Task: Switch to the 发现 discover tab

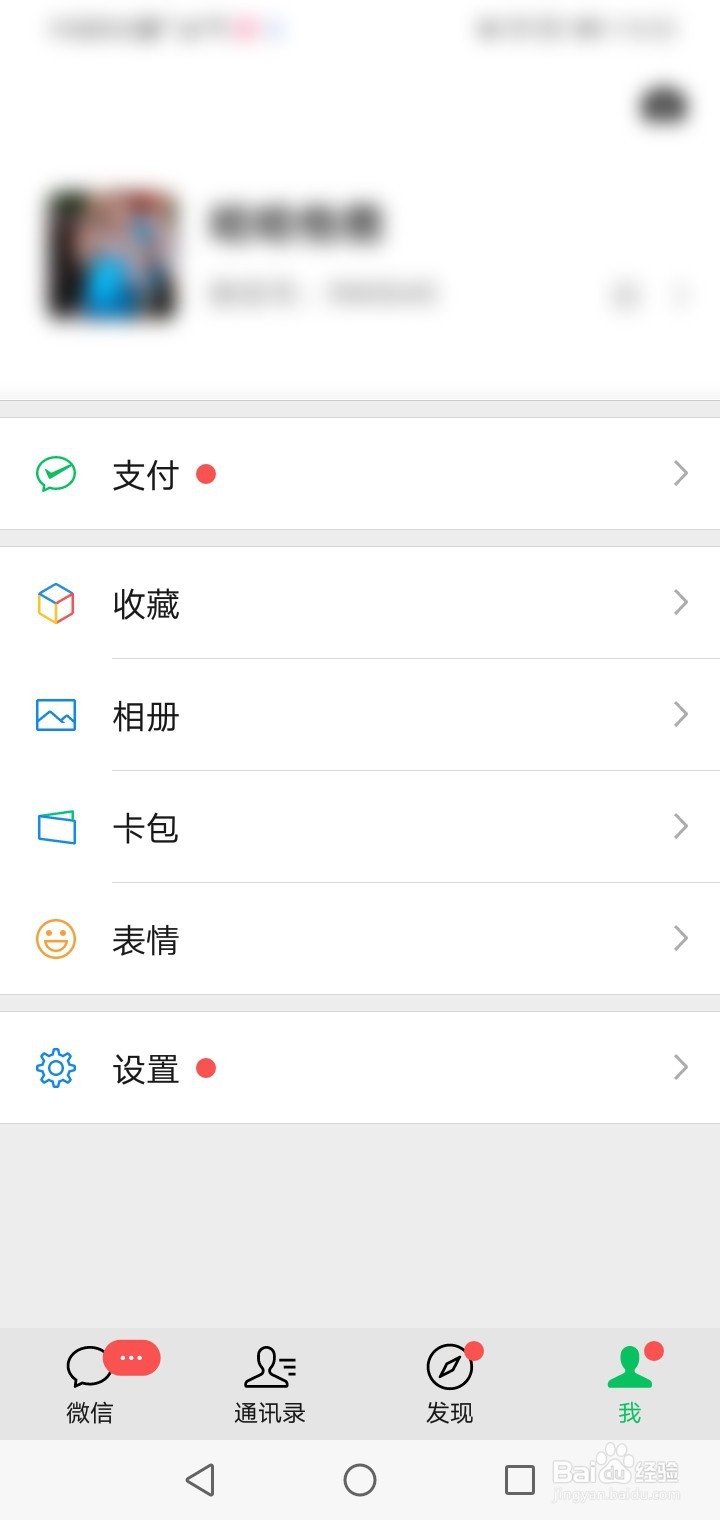Action: click(x=450, y=1384)
